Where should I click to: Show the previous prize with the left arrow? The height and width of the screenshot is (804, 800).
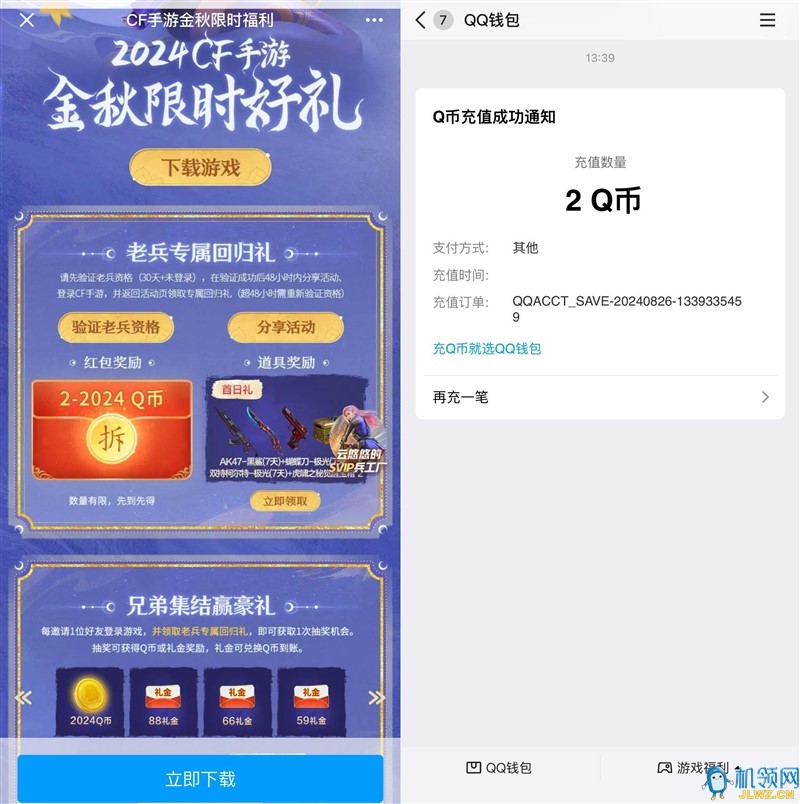point(22,697)
